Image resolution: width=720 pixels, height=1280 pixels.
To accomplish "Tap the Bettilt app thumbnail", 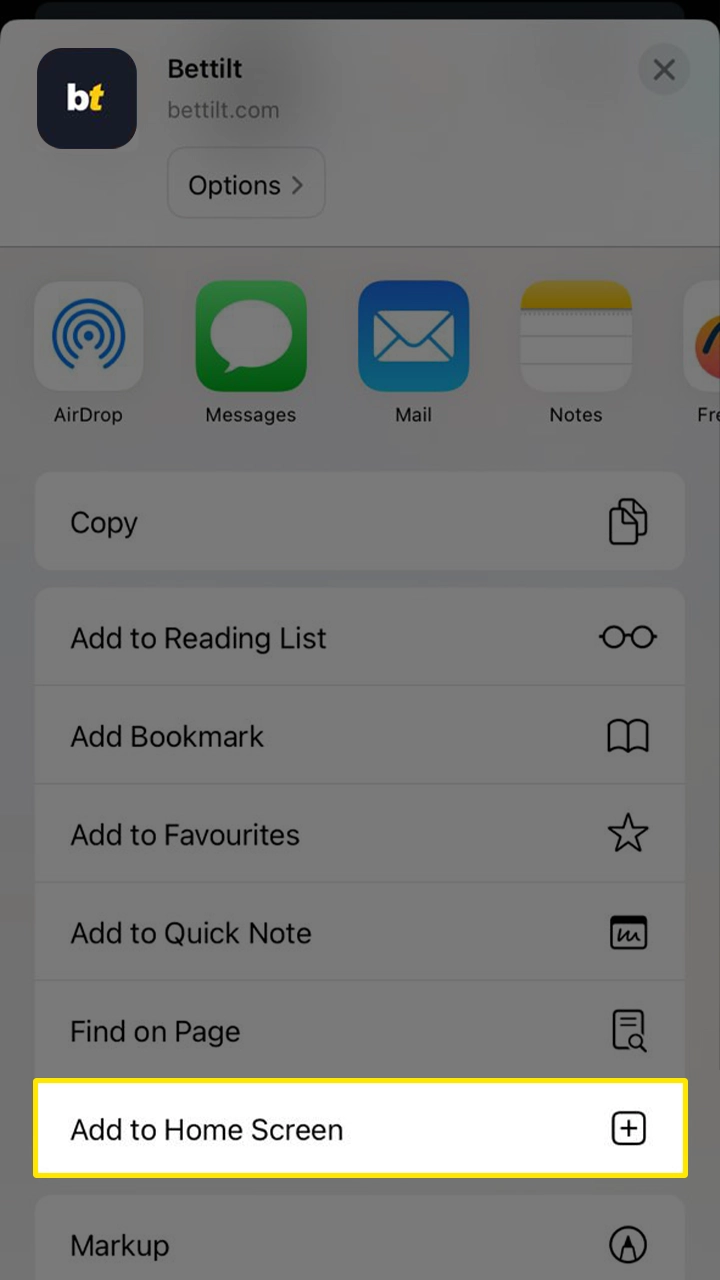I will click(x=86, y=98).
